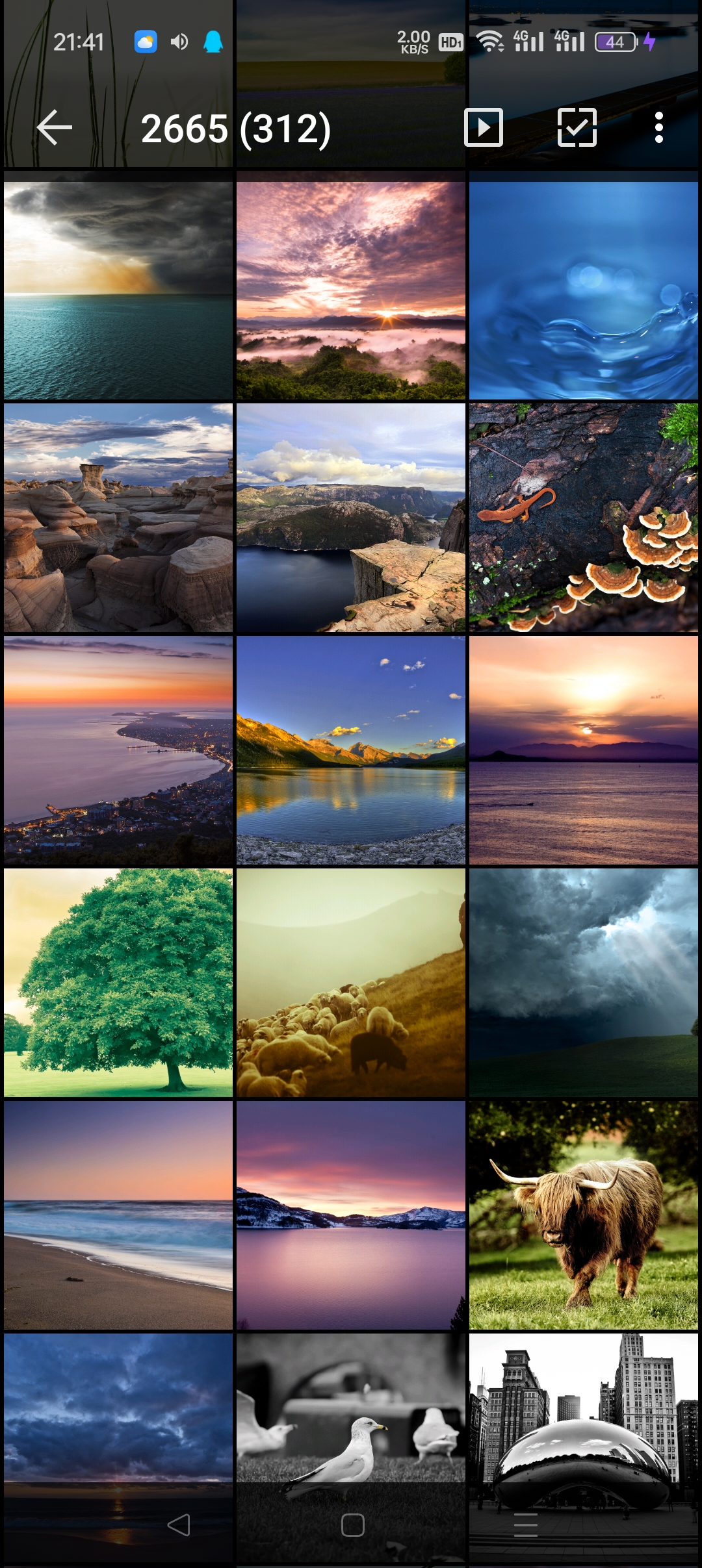702x1568 pixels.
Task: Open the purple snowy mountain lake photo
Action: click(x=351, y=1215)
